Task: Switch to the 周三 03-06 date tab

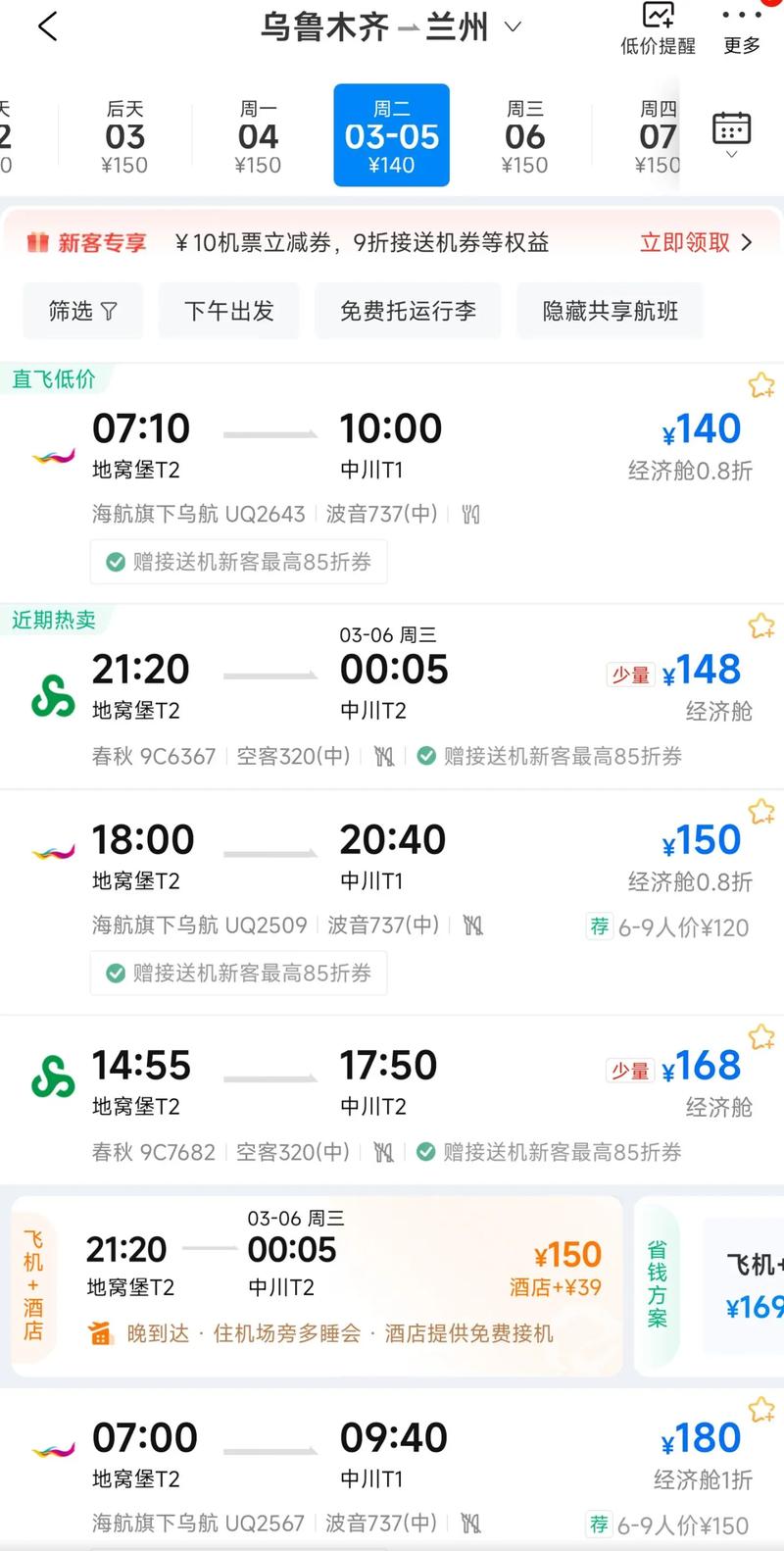Action: point(525,134)
